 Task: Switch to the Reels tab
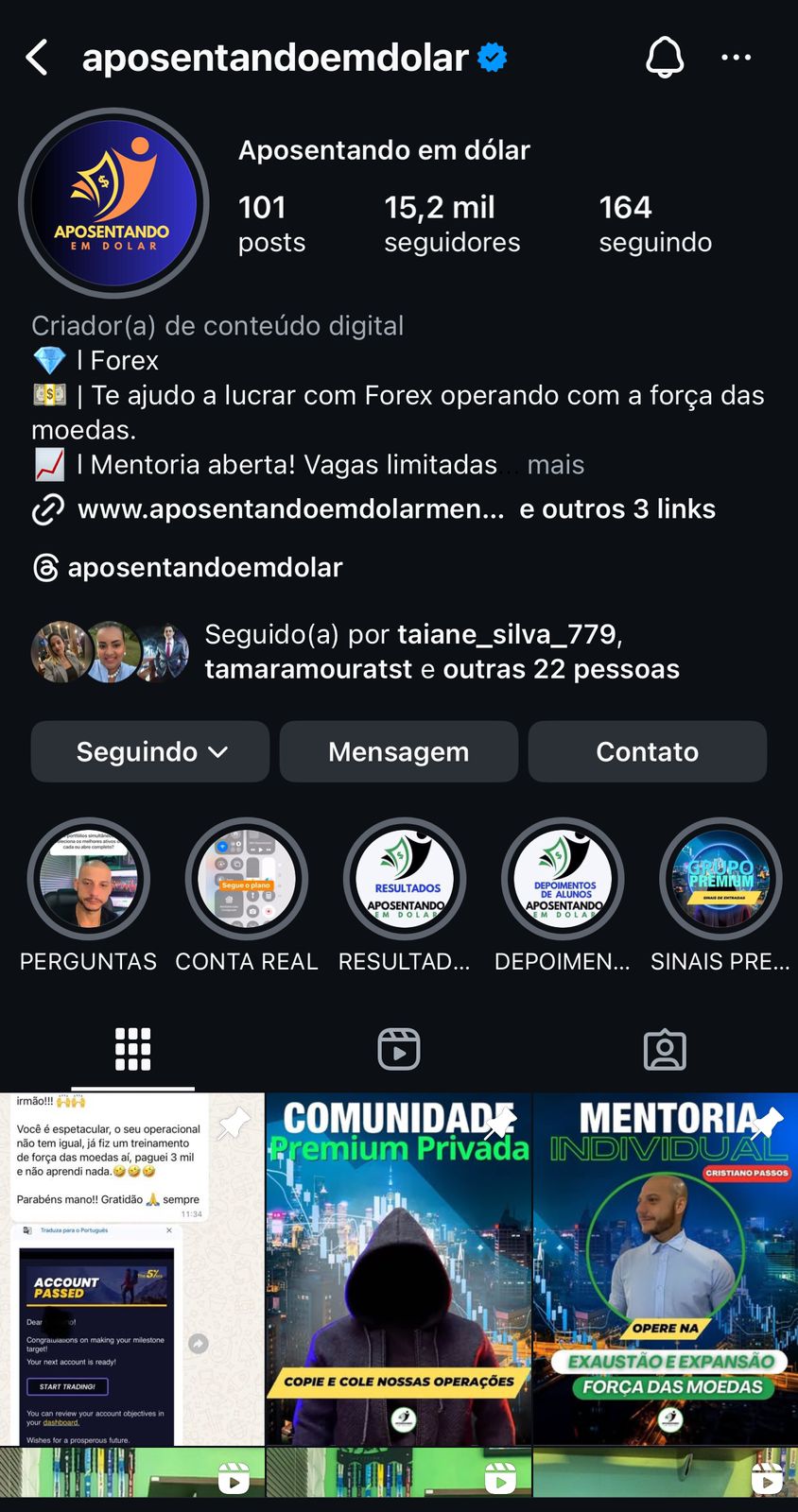(399, 1050)
